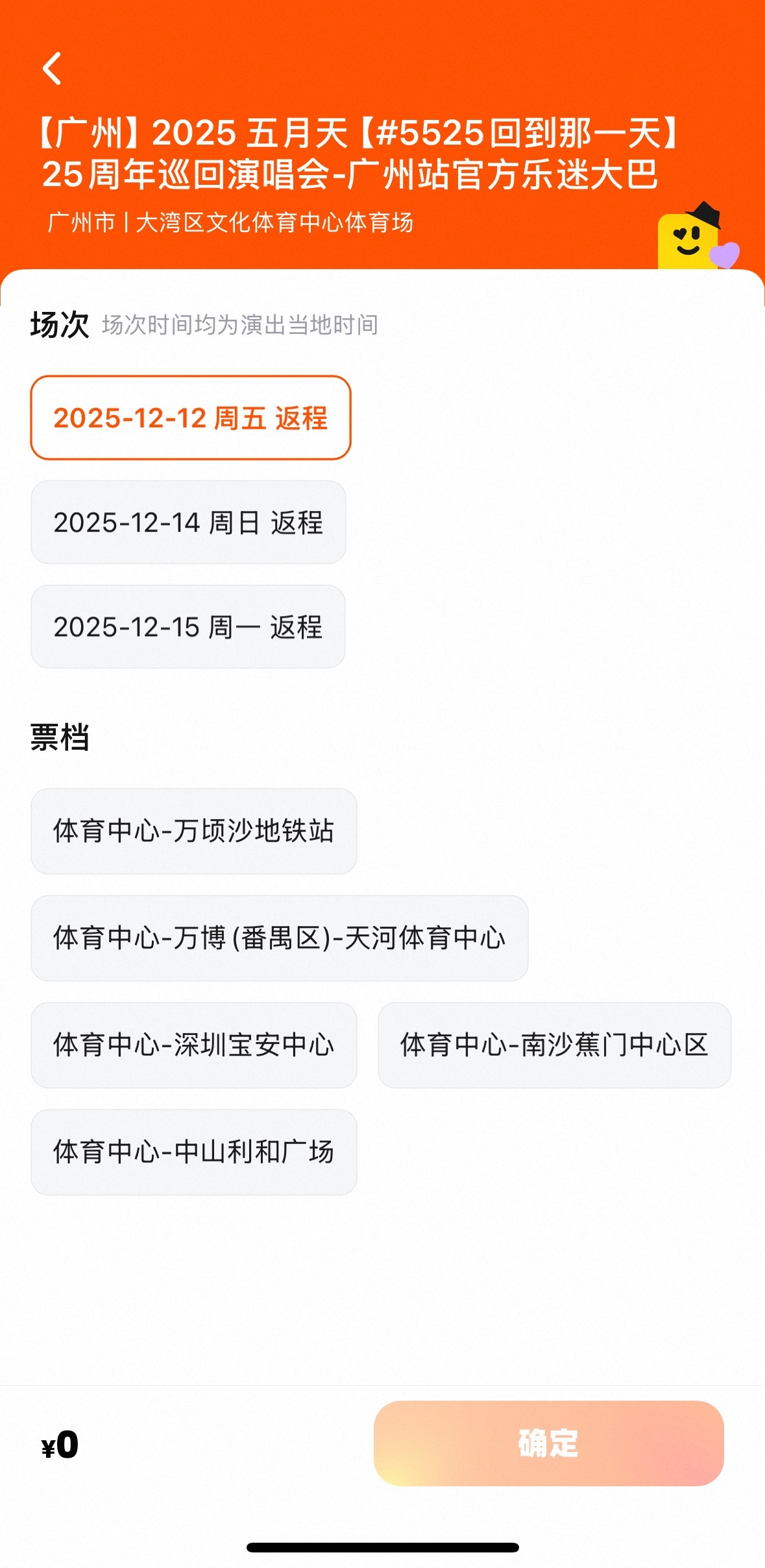Pick the 2025-12-15 周一 返程 session
The width and height of the screenshot is (765, 1568).
pos(188,626)
